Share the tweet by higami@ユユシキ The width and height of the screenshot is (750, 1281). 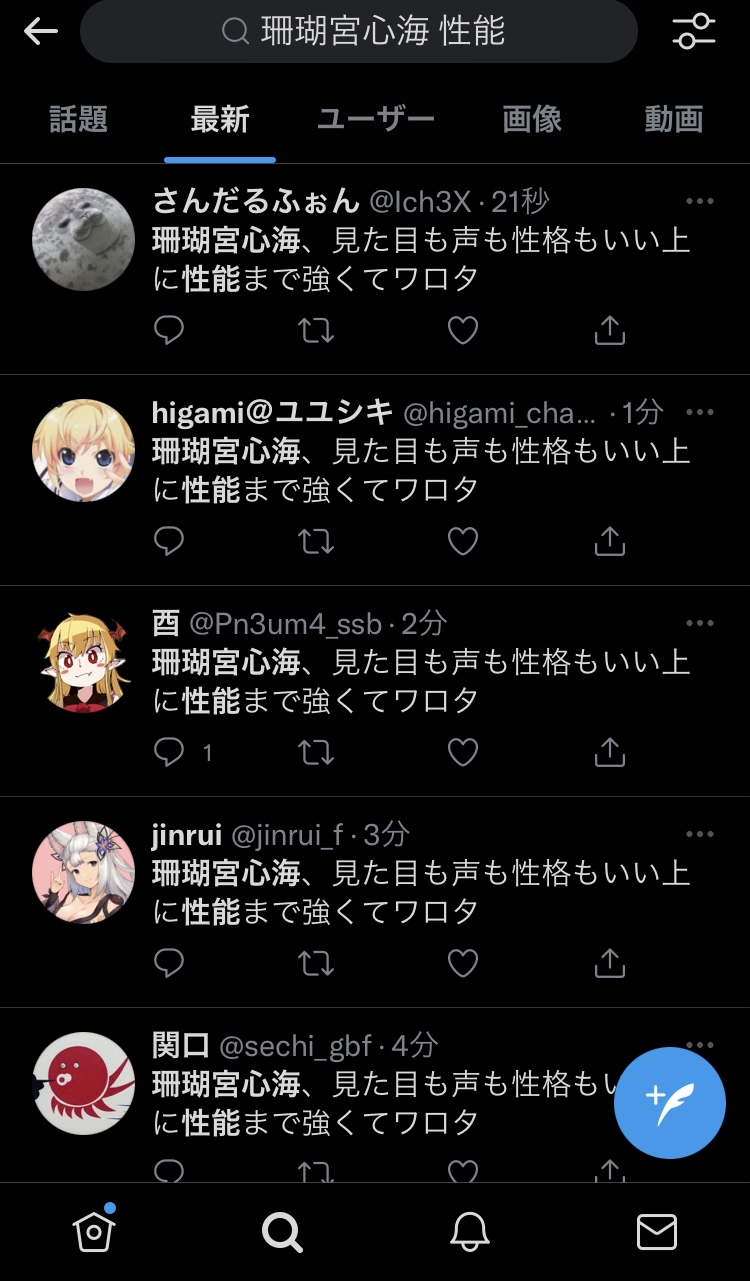[609, 541]
